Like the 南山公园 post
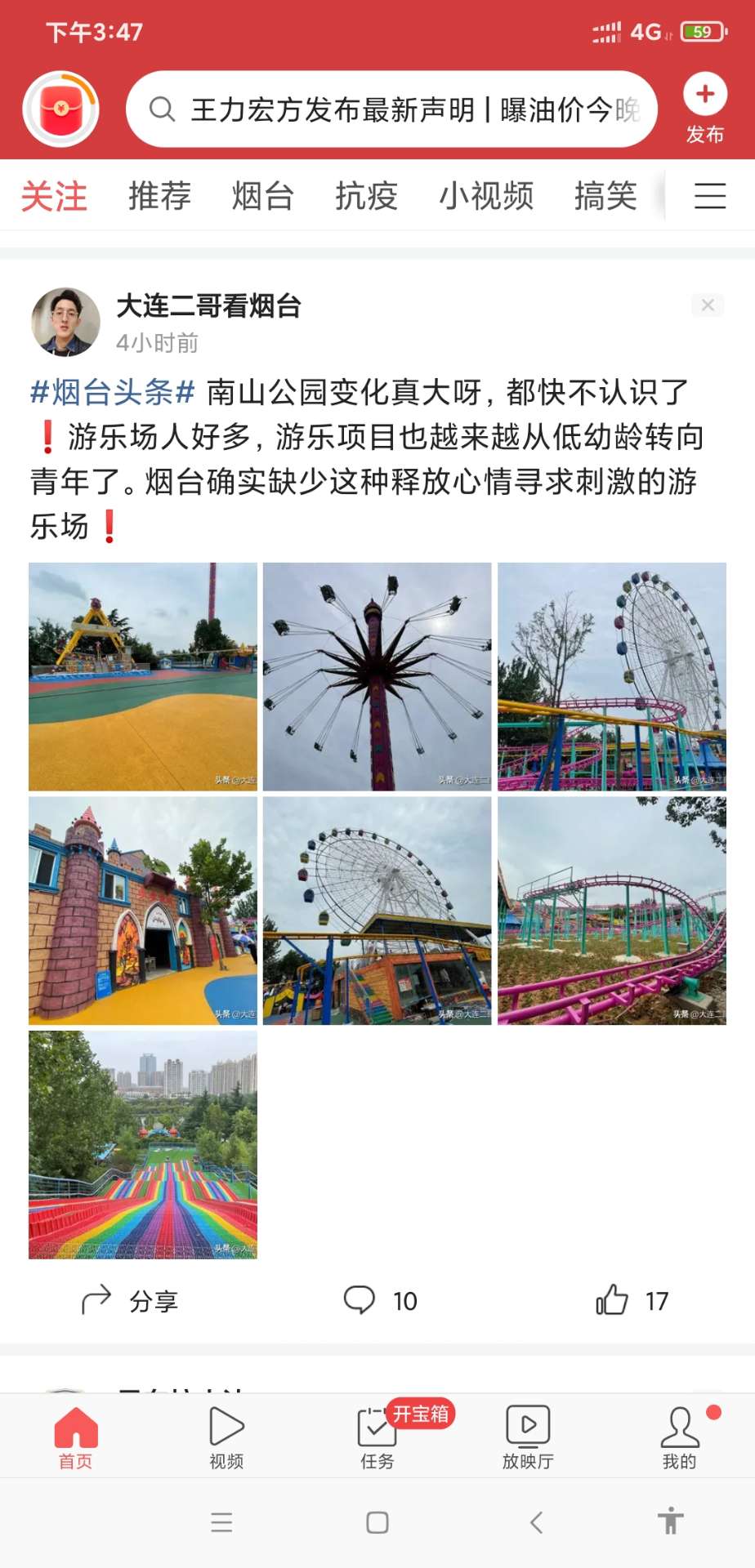 pos(632,1300)
